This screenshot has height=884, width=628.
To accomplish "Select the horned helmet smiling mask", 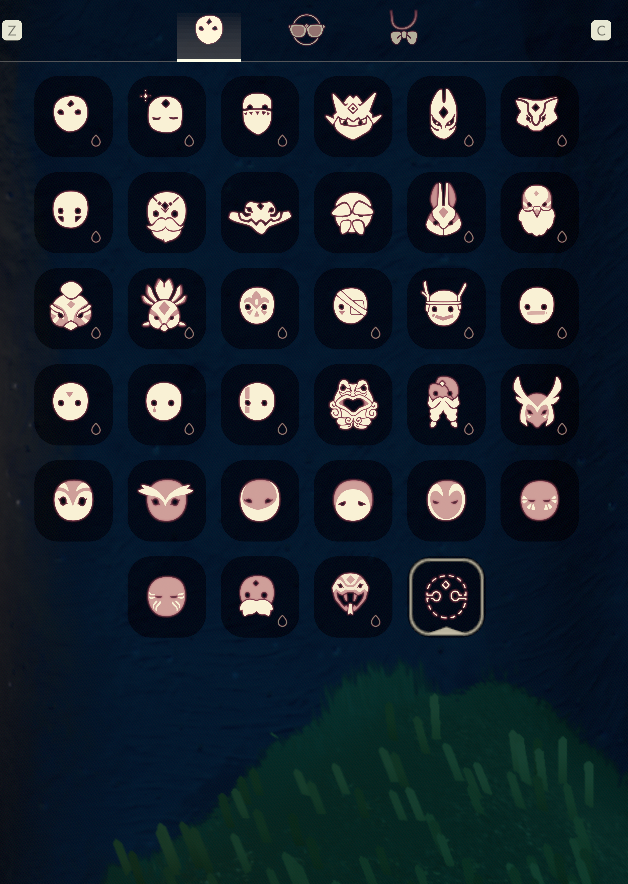I will click(446, 308).
